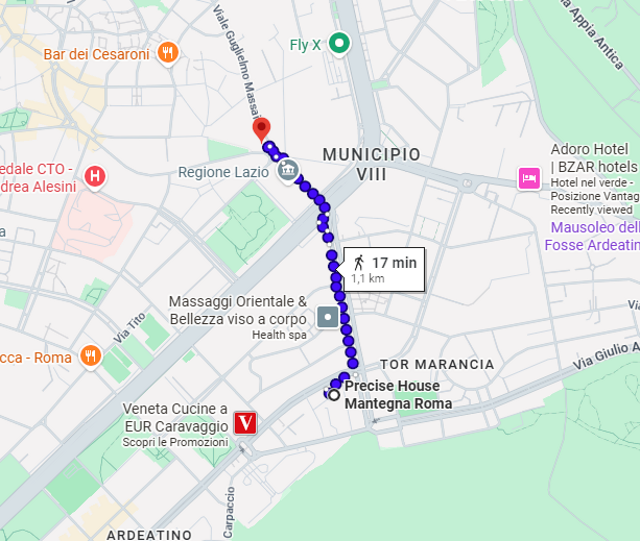Open the Ospedale CTO hospital marker

95,177
